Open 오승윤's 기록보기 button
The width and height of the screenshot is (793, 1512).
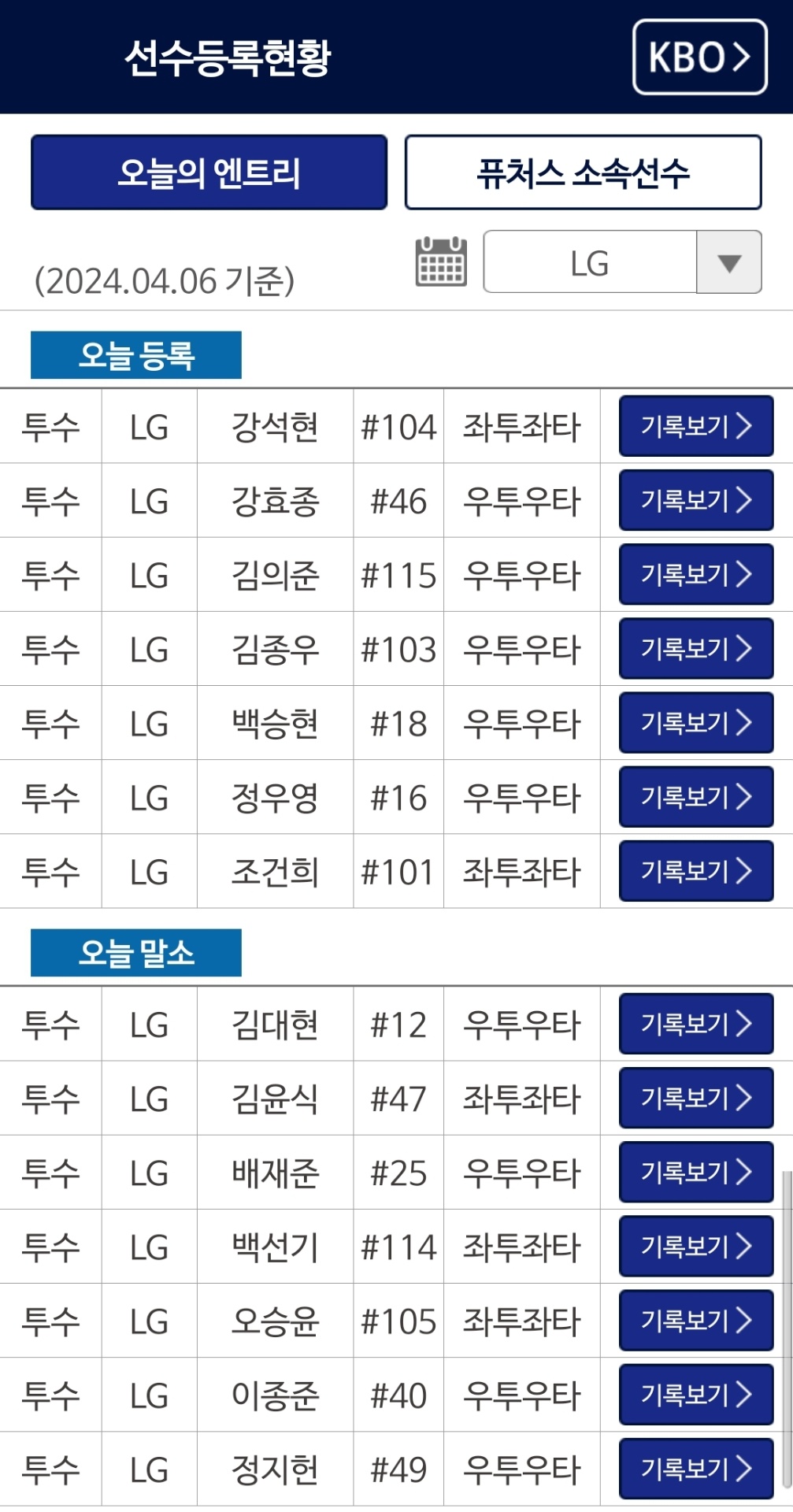click(x=696, y=1320)
